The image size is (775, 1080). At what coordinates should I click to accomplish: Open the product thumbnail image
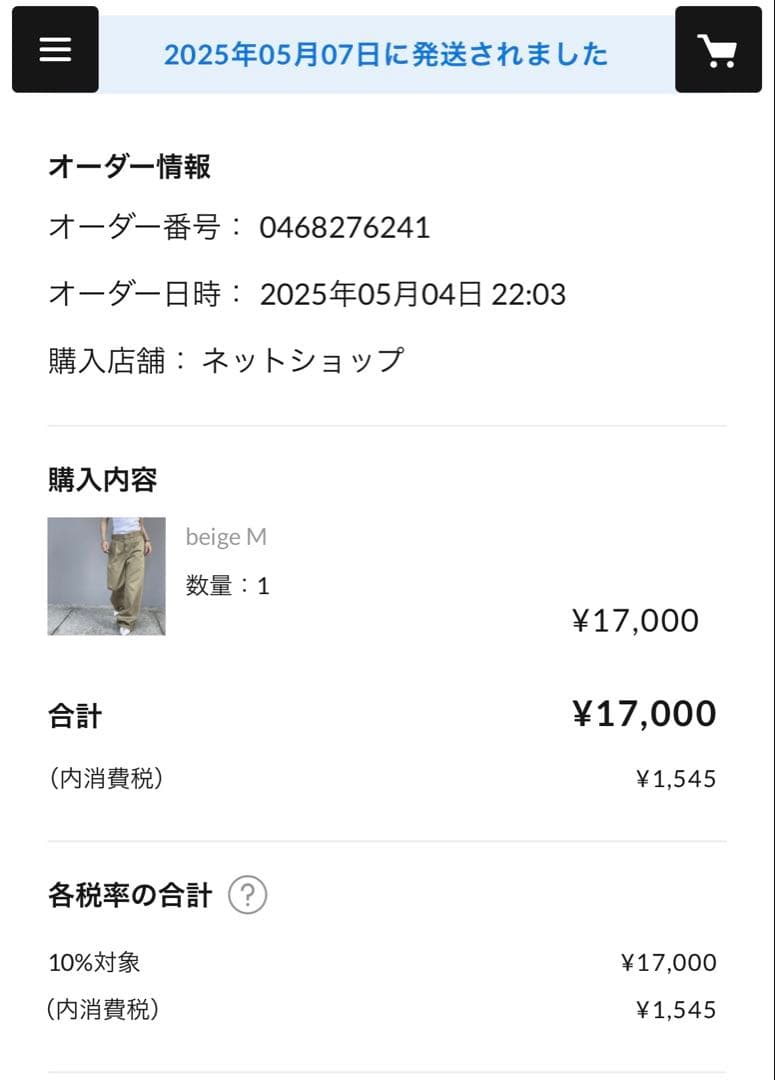point(107,576)
